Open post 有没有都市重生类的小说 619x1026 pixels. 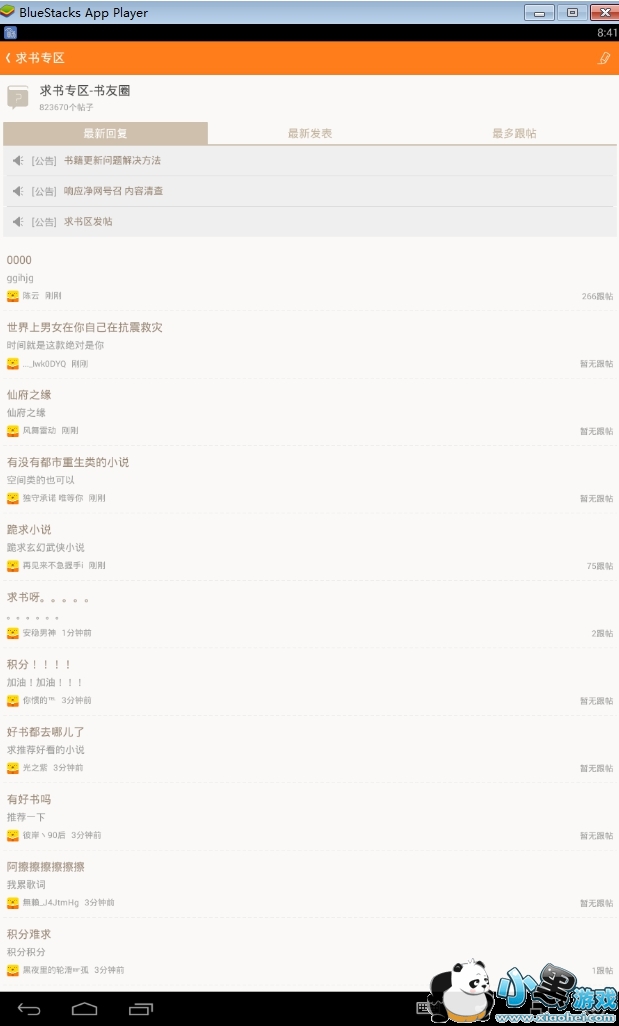coord(310,480)
